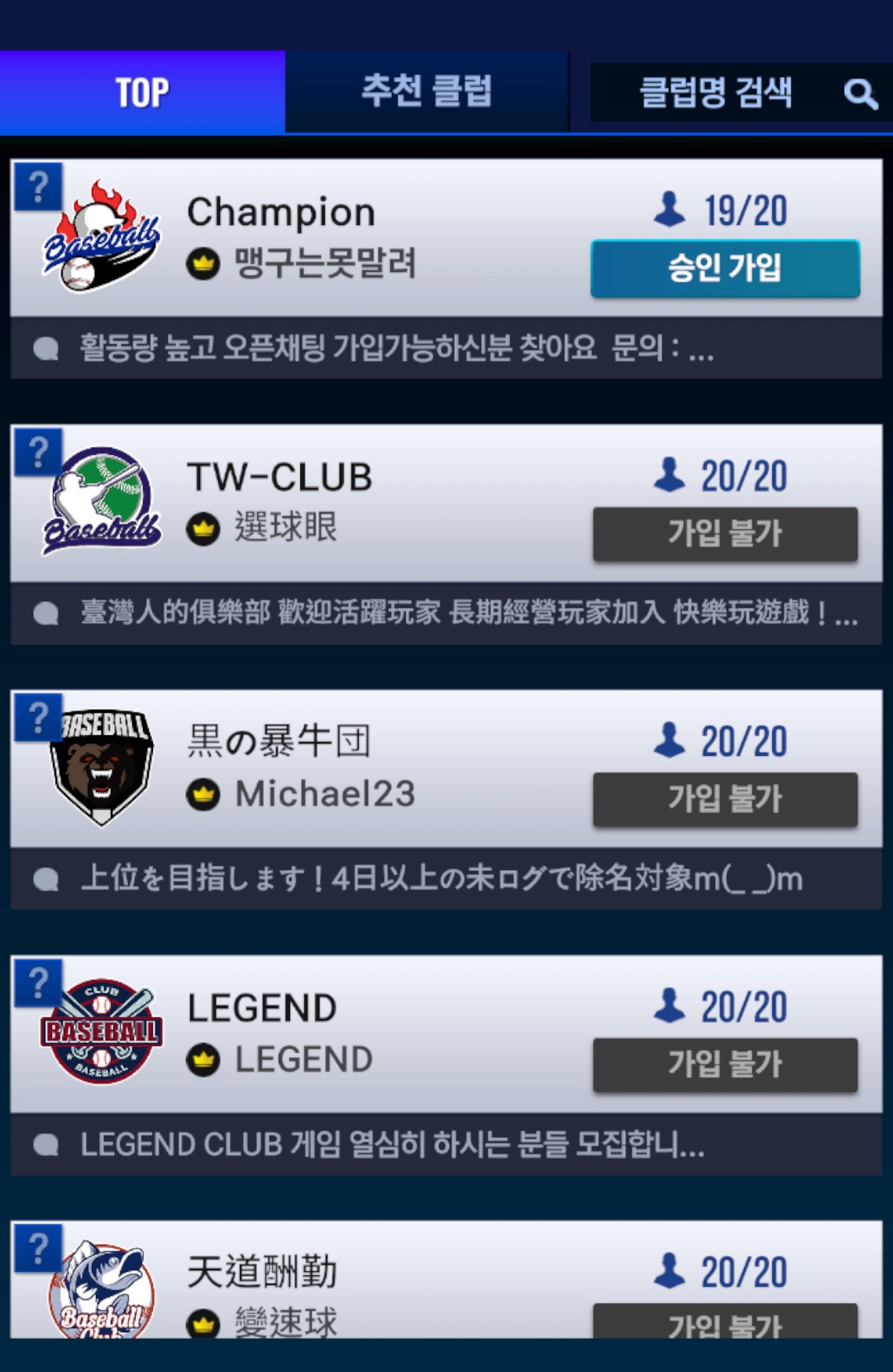Tap the question mark badge on Champion

(38, 187)
